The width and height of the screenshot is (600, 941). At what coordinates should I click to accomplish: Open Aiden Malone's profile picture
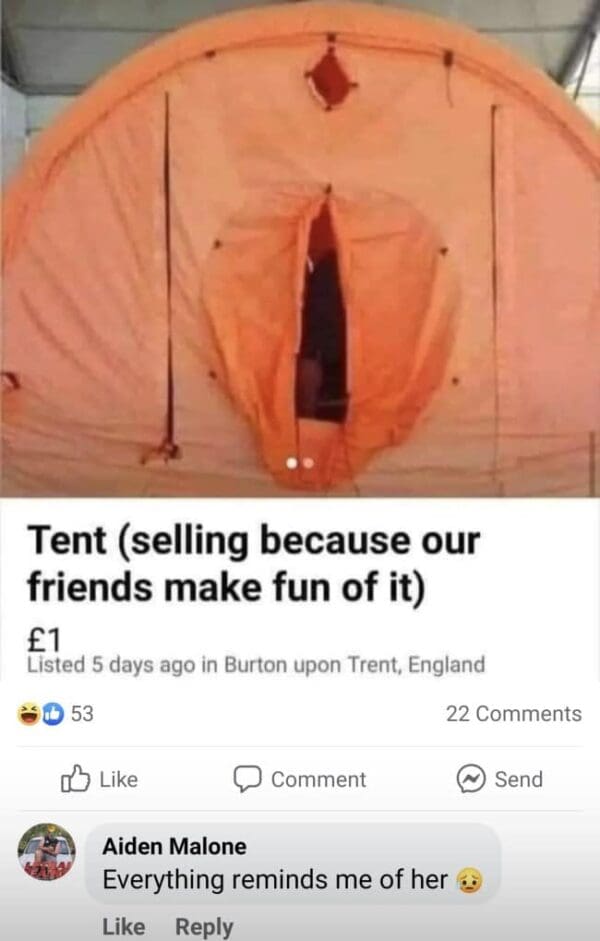[47, 852]
